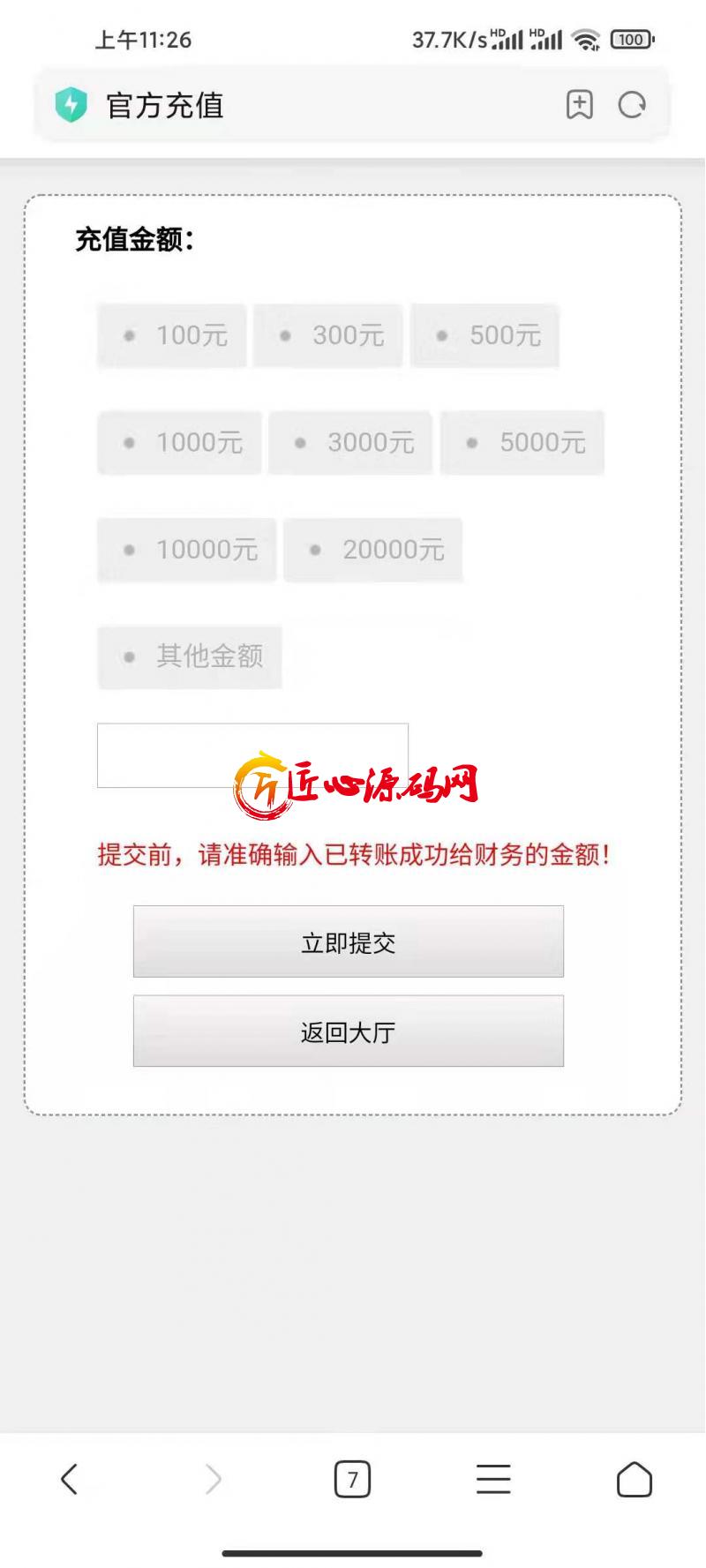Choose the 3000元 option
Image resolution: width=706 pixels, height=1568 pixels.
click(x=350, y=442)
